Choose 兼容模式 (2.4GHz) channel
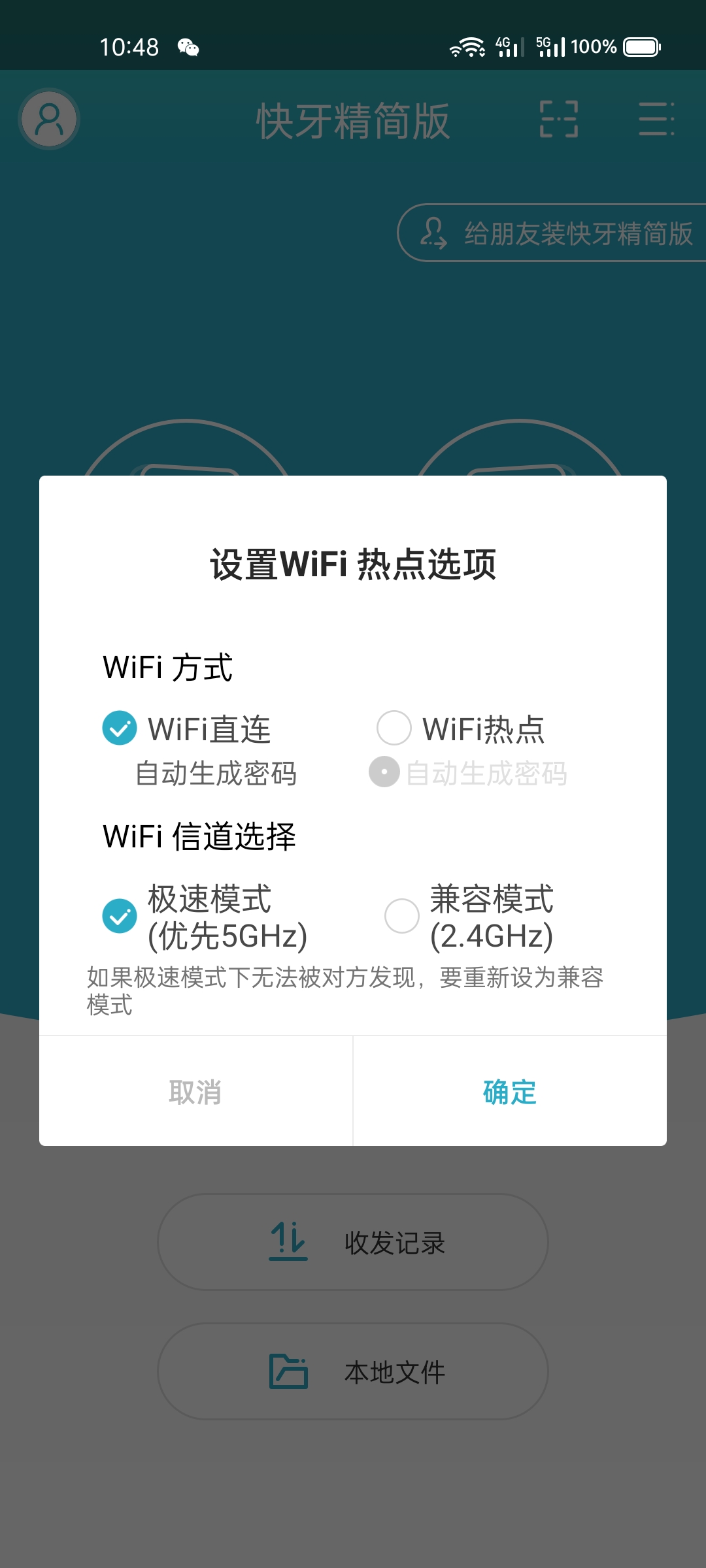 (x=402, y=916)
